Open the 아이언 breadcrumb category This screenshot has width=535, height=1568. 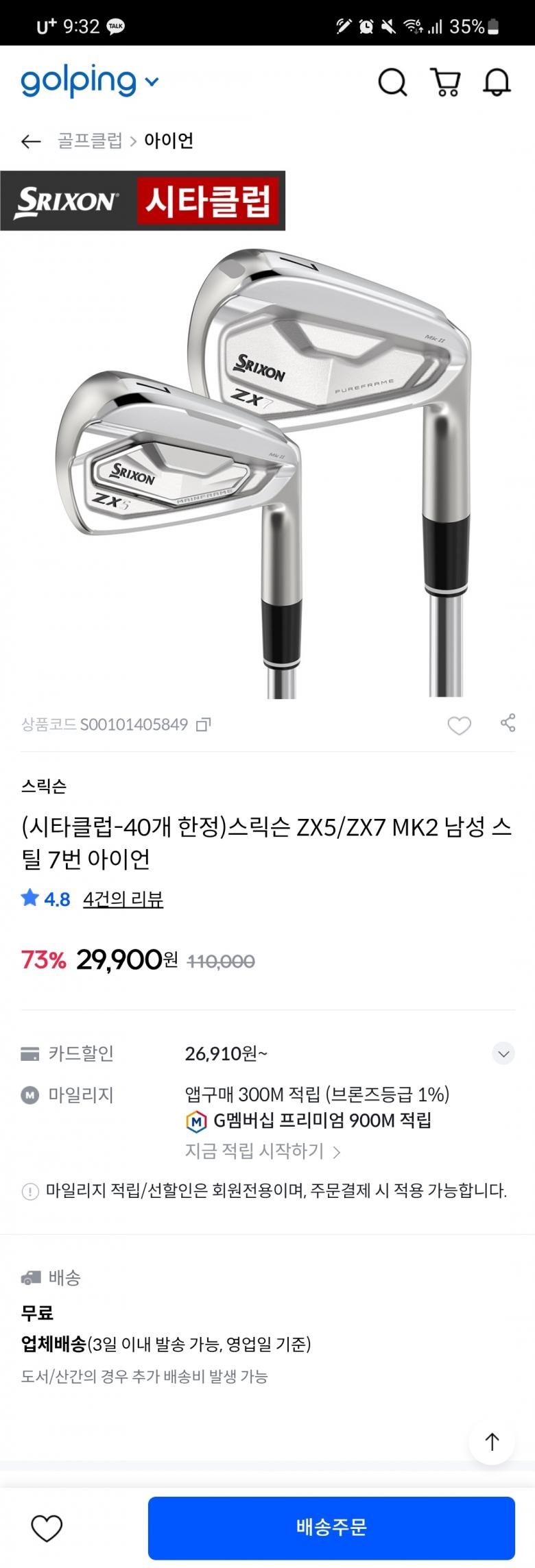(169, 141)
